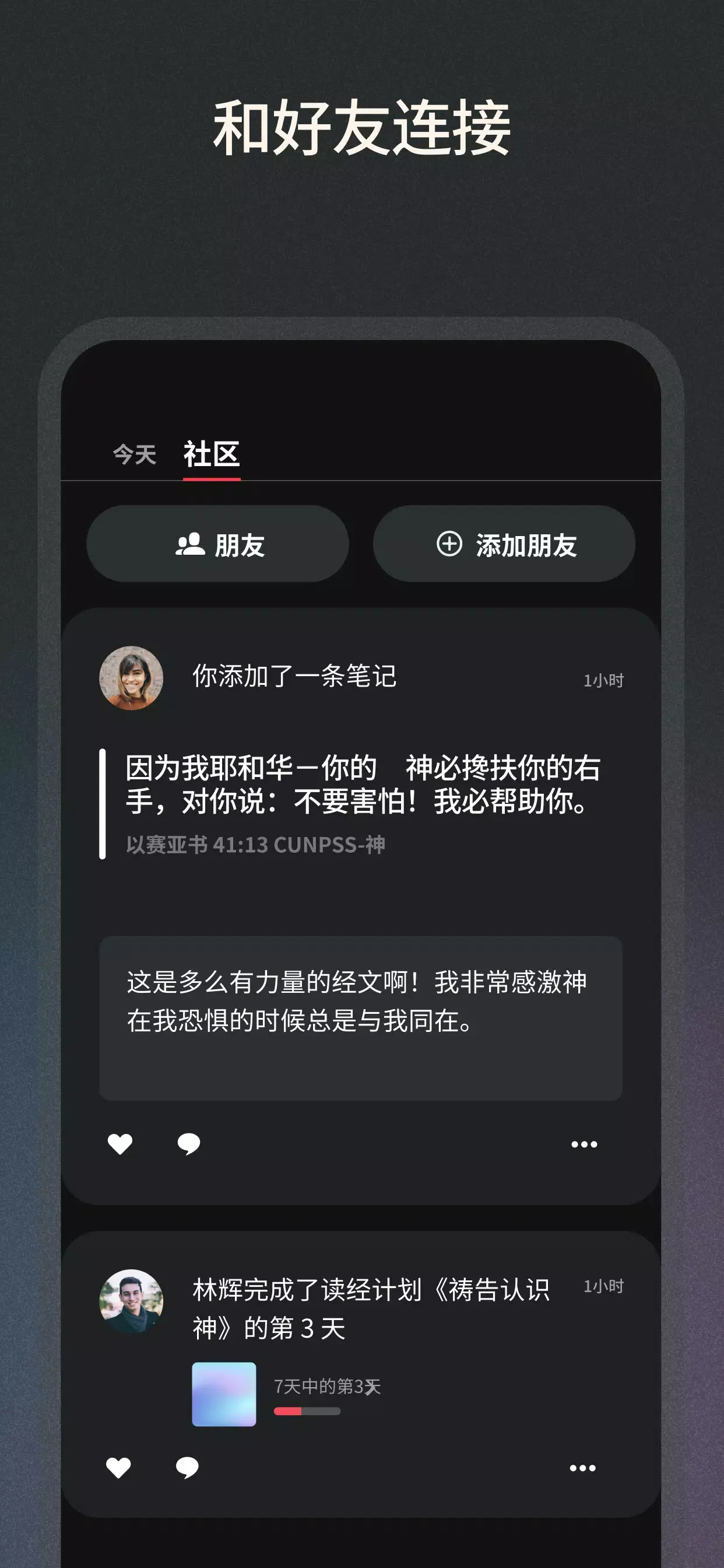The height and width of the screenshot is (1568, 724).
Task: Like your note post with the heart icon
Action: [122, 1143]
